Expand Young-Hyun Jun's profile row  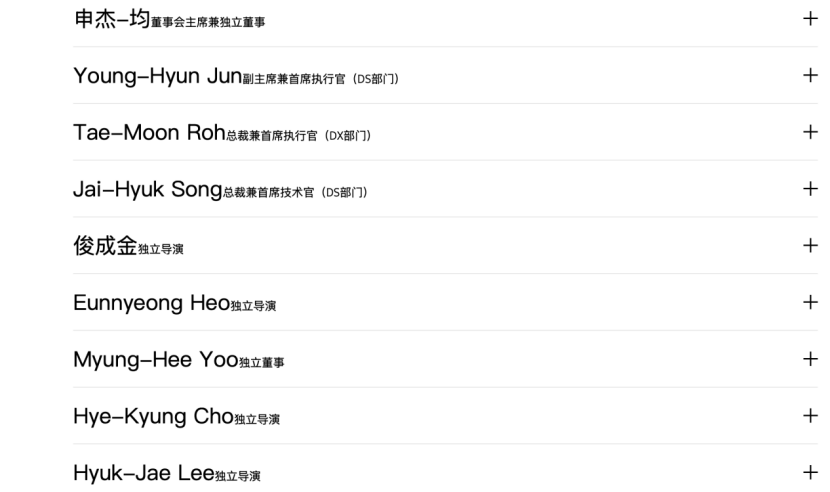[x=810, y=75]
